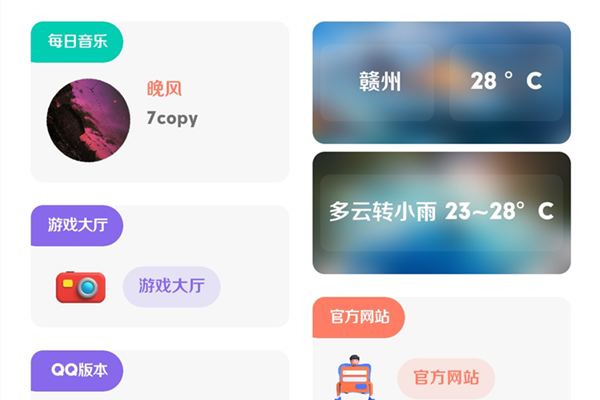The width and height of the screenshot is (600, 400).
Task: Tap the 晚风 album cover
Action: 88,120
